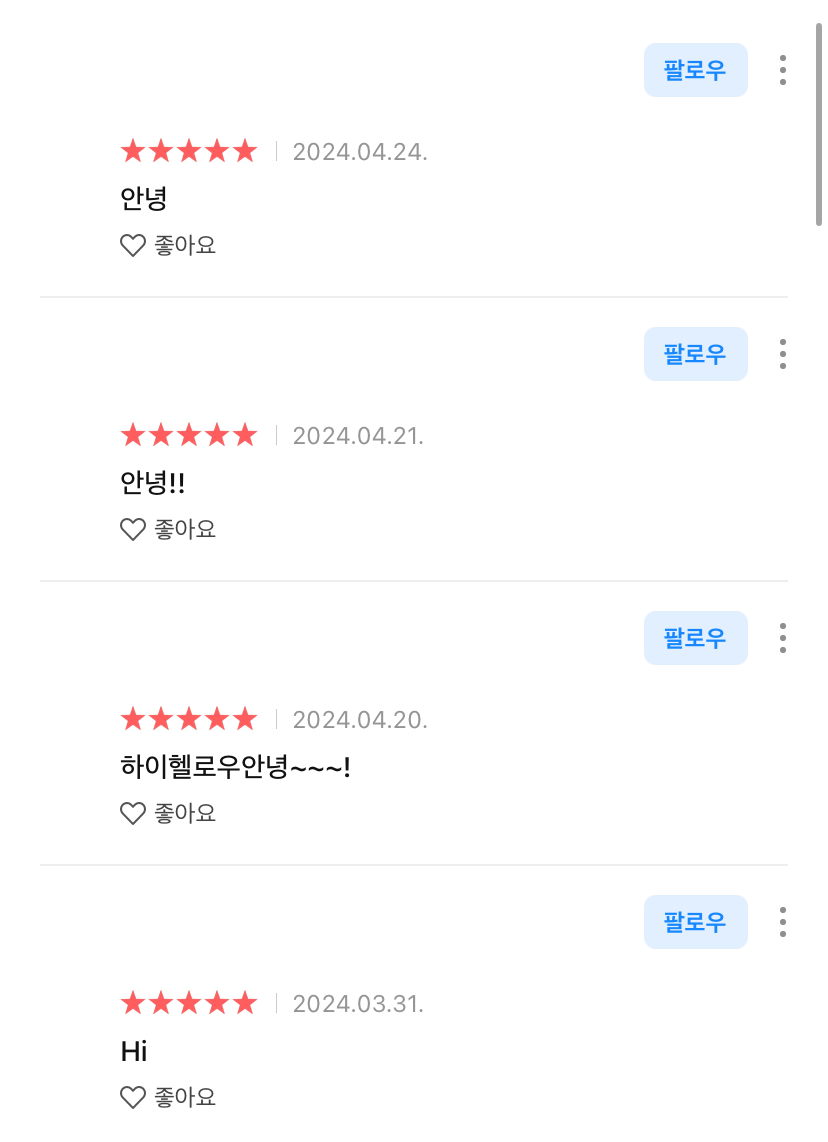Follow the reviewer of the 2024.03.31. review
The image size is (828, 1142).
coord(695,922)
